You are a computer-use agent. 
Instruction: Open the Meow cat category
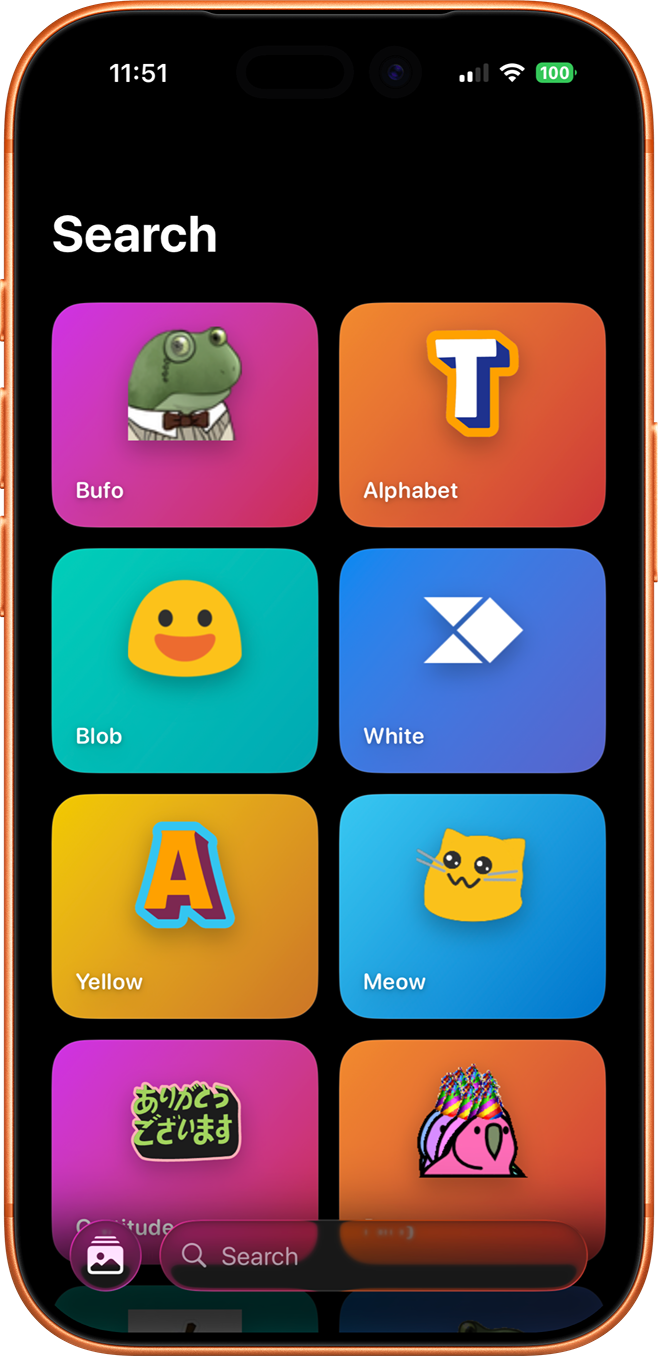(472, 906)
